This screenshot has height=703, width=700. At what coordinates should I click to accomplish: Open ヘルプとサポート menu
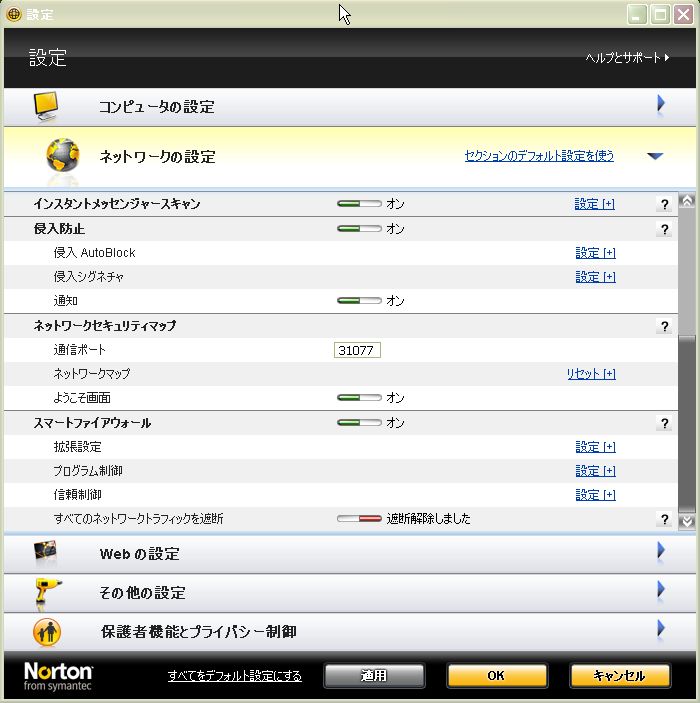click(627, 58)
